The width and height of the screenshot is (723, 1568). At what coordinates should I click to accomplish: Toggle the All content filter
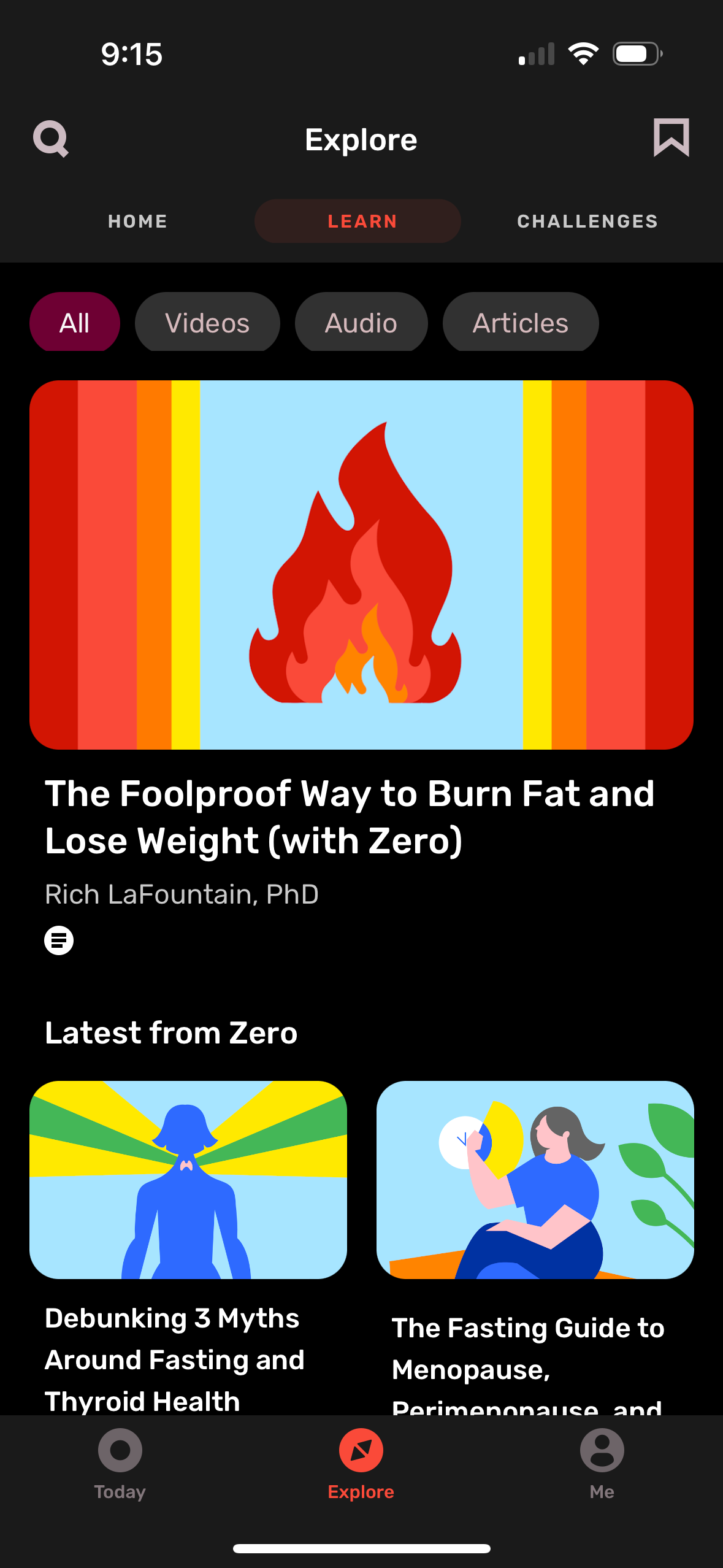[x=74, y=322]
